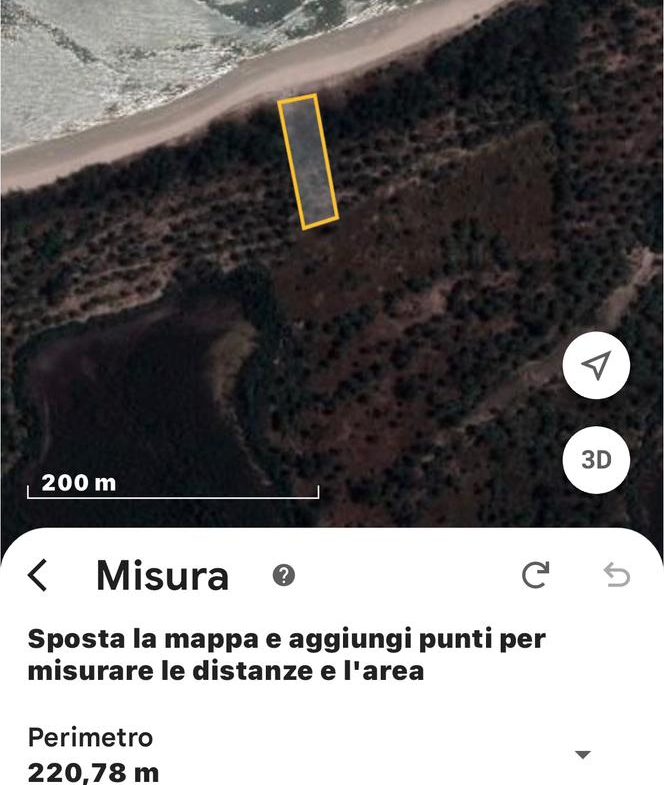The height and width of the screenshot is (785, 664).
Task: Go back from the Misura panel
Action: pyautogui.click(x=38, y=576)
